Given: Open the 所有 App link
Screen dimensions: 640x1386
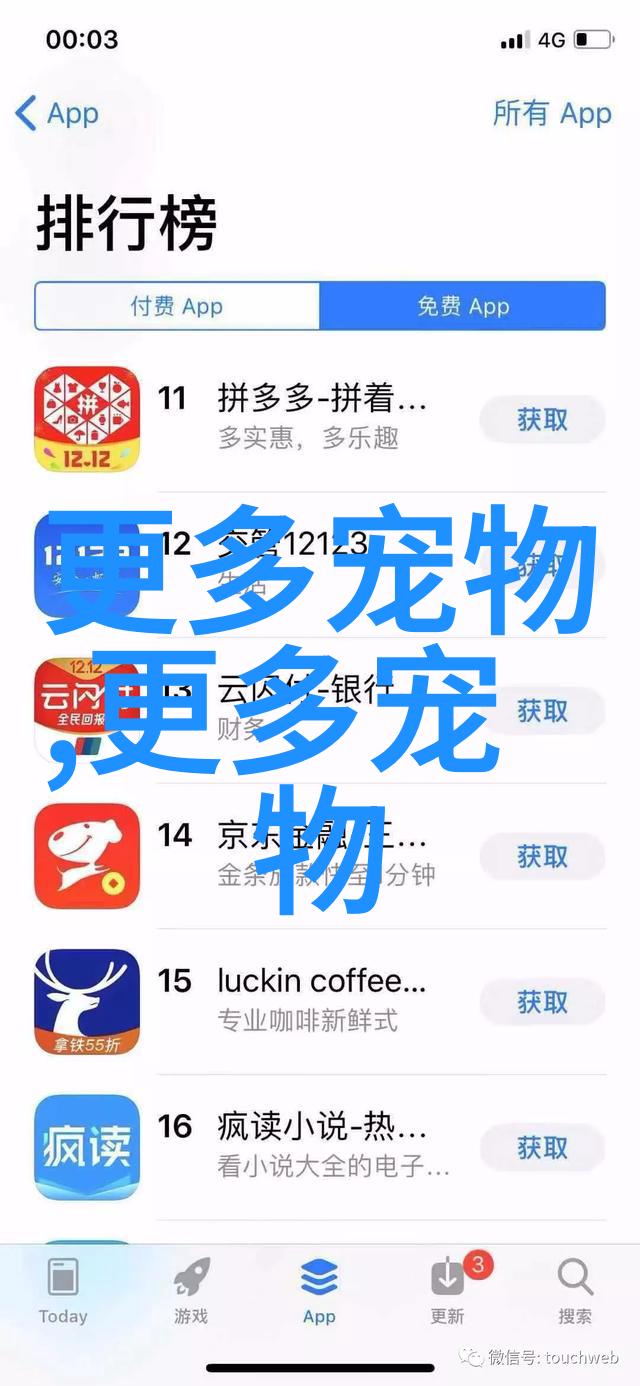Looking at the screenshot, I should (x=551, y=114).
